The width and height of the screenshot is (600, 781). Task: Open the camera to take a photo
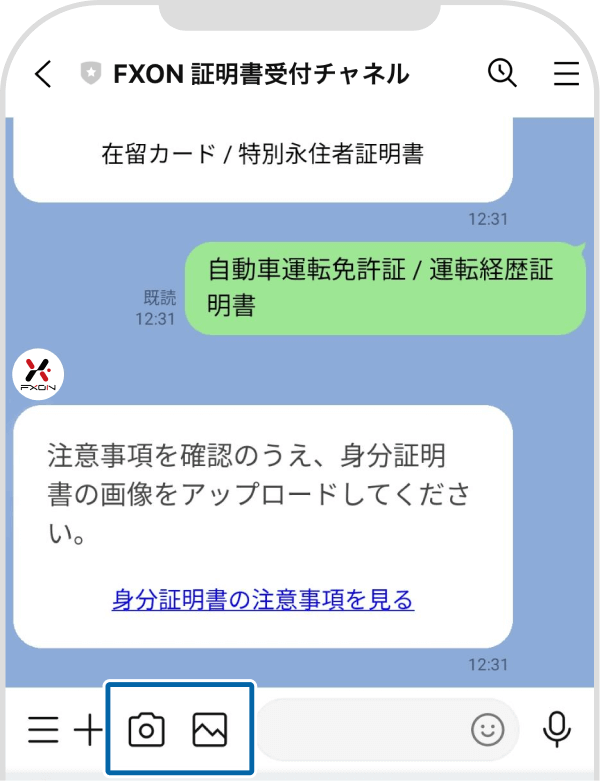pyautogui.click(x=146, y=730)
